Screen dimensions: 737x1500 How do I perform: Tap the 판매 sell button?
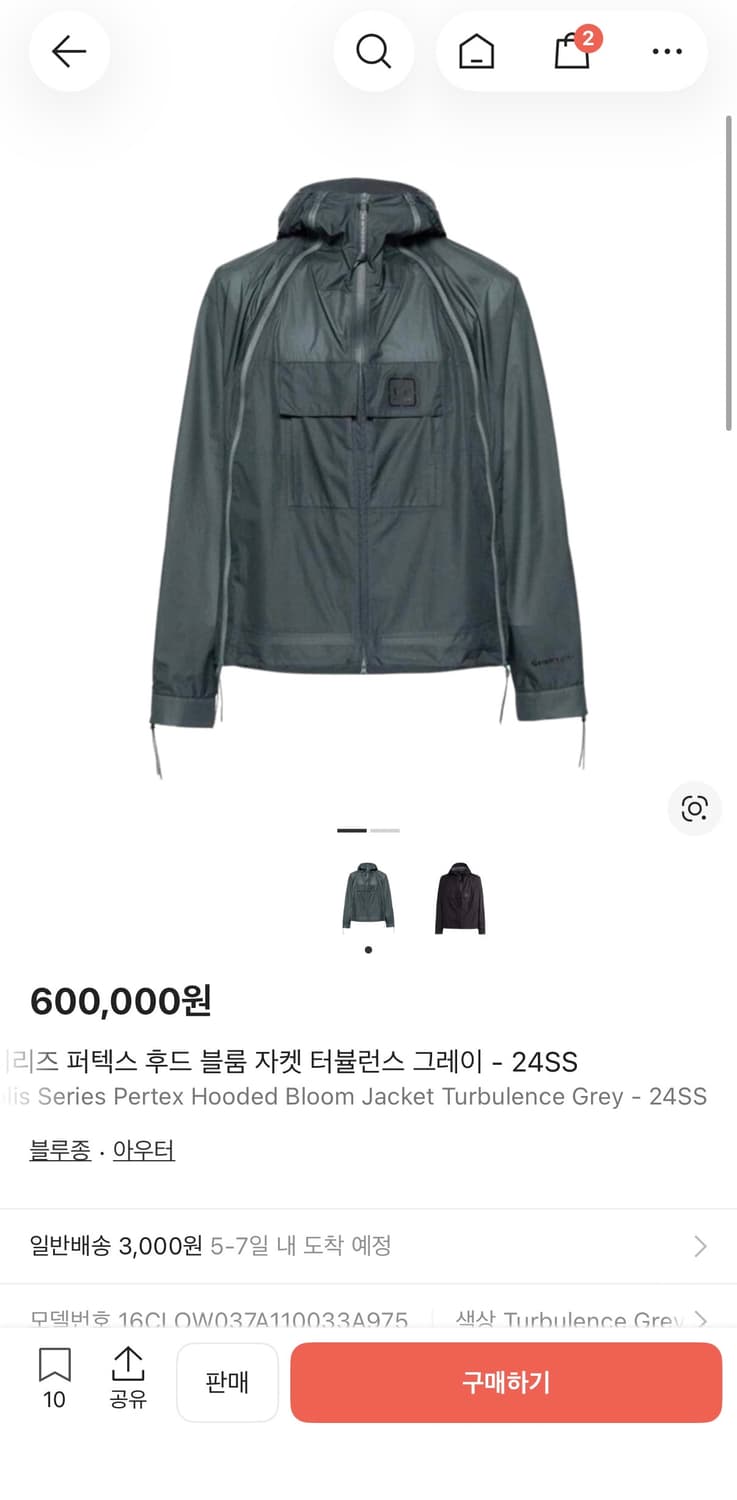[227, 1382]
